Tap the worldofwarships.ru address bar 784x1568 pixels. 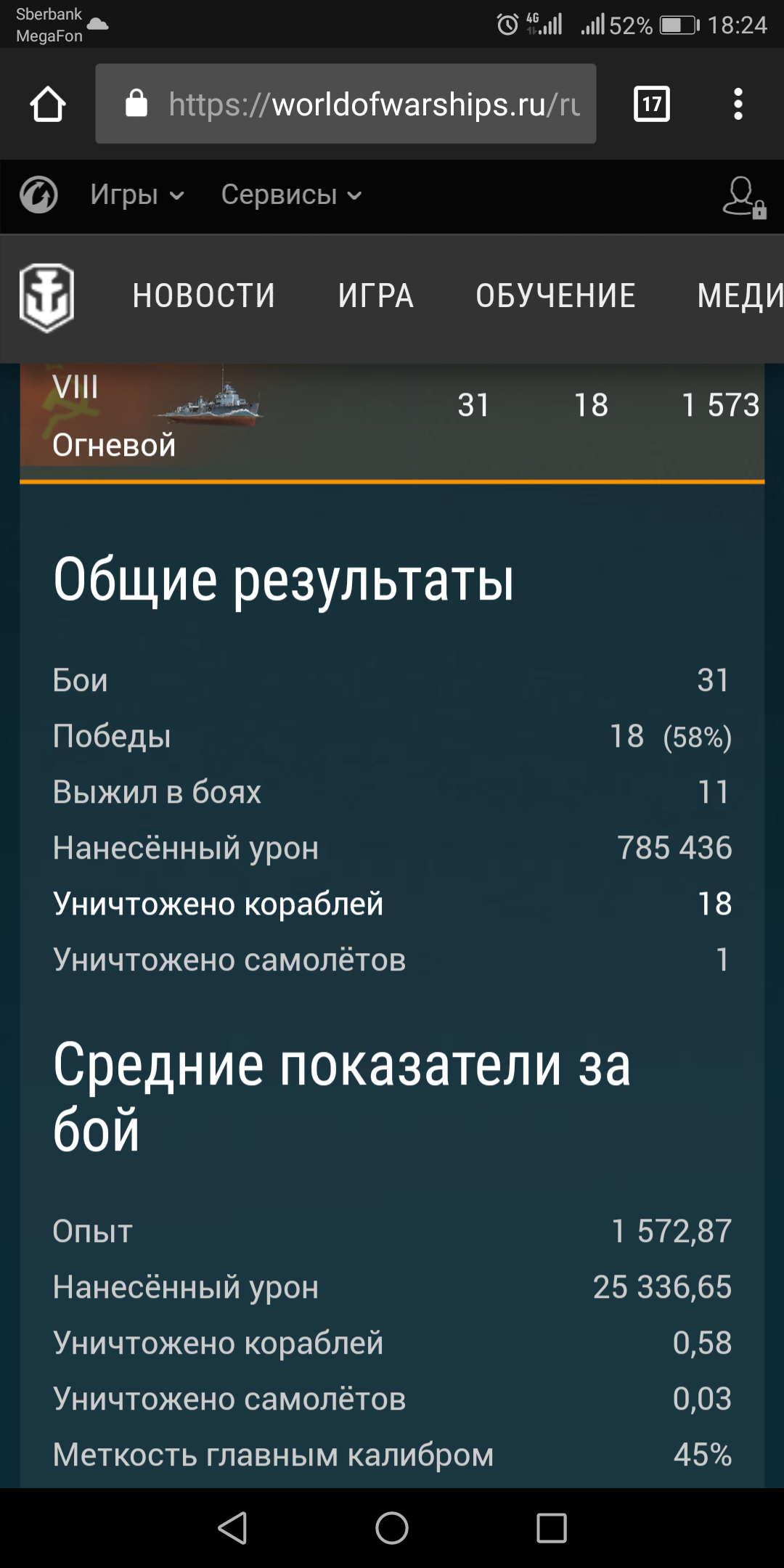346,104
